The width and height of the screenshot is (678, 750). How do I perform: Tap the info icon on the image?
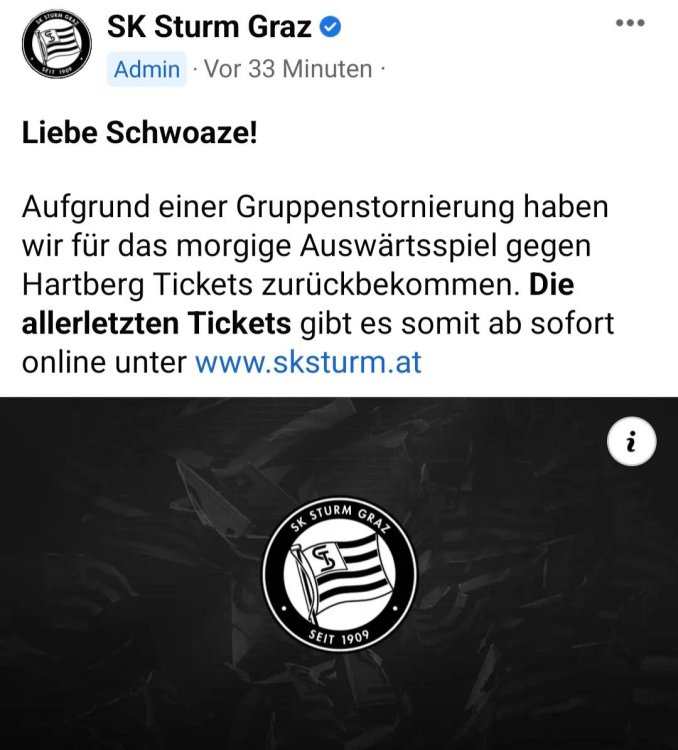pyautogui.click(x=631, y=441)
